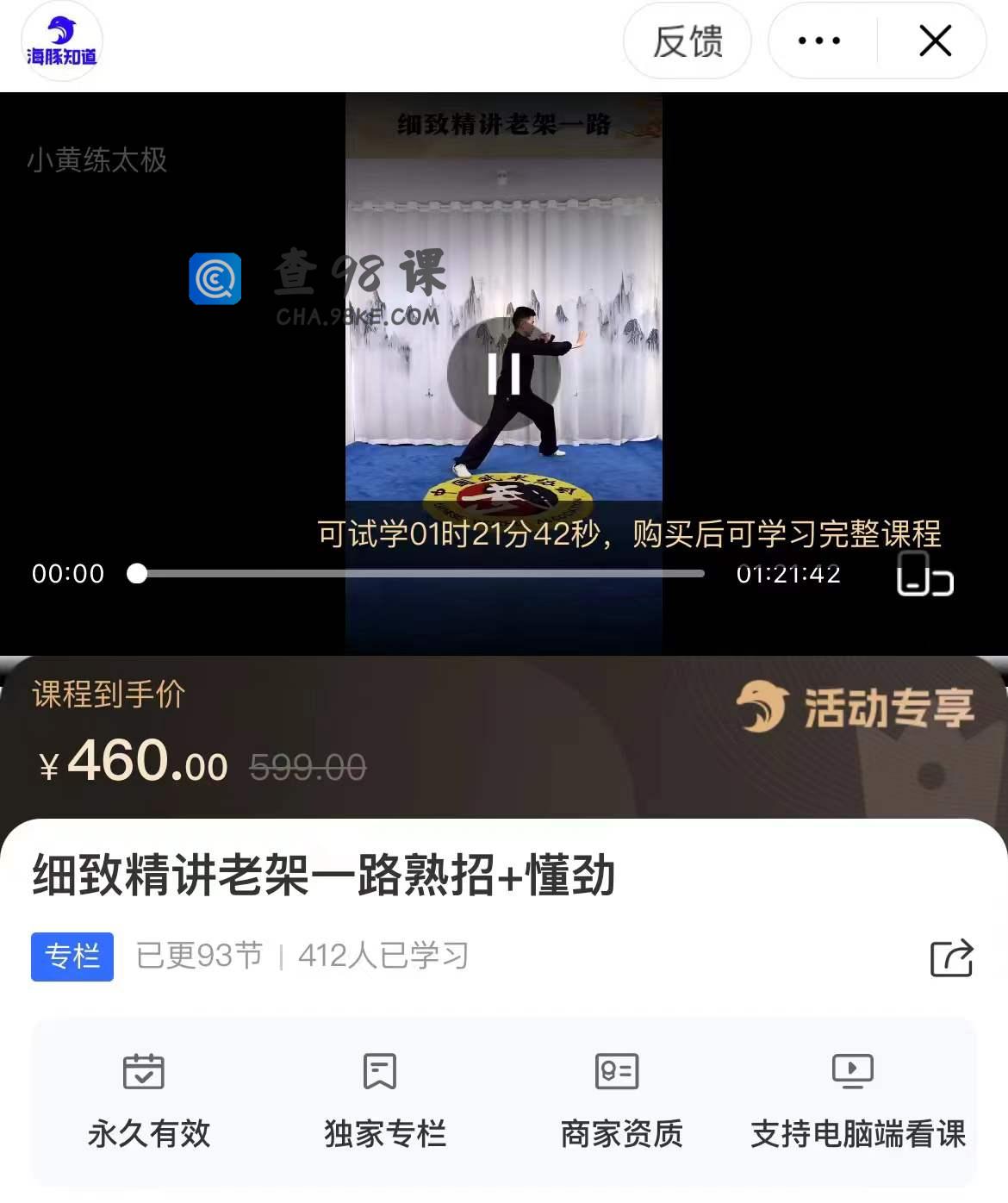
Task: Close the mini program with X
Action: tap(935, 41)
